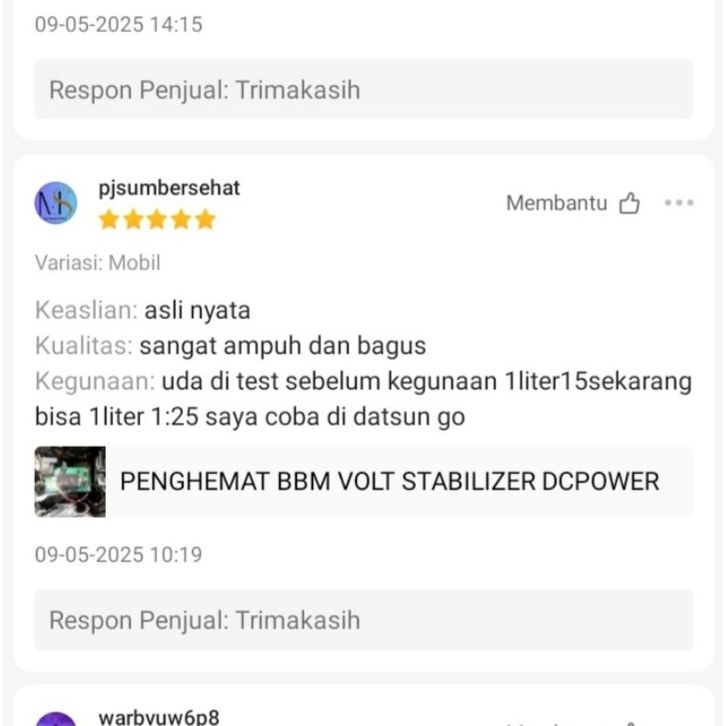
Task: View the warbvuw6p8 reviewer profile
Action: tap(158, 716)
